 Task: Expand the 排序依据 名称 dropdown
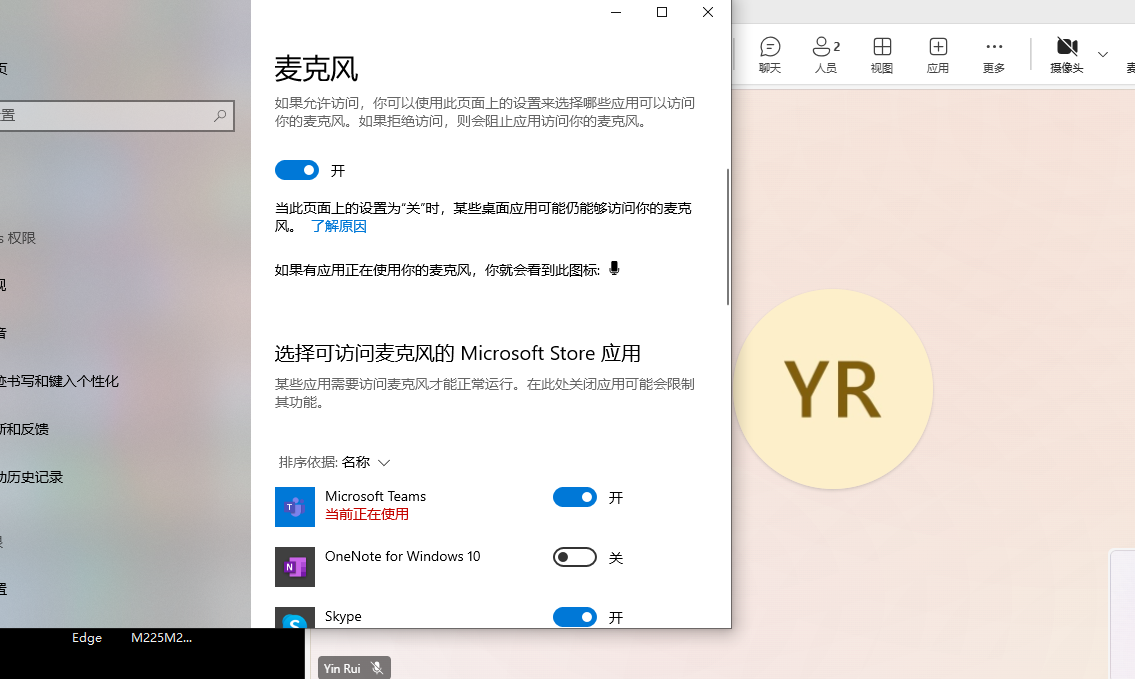point(335,462)
